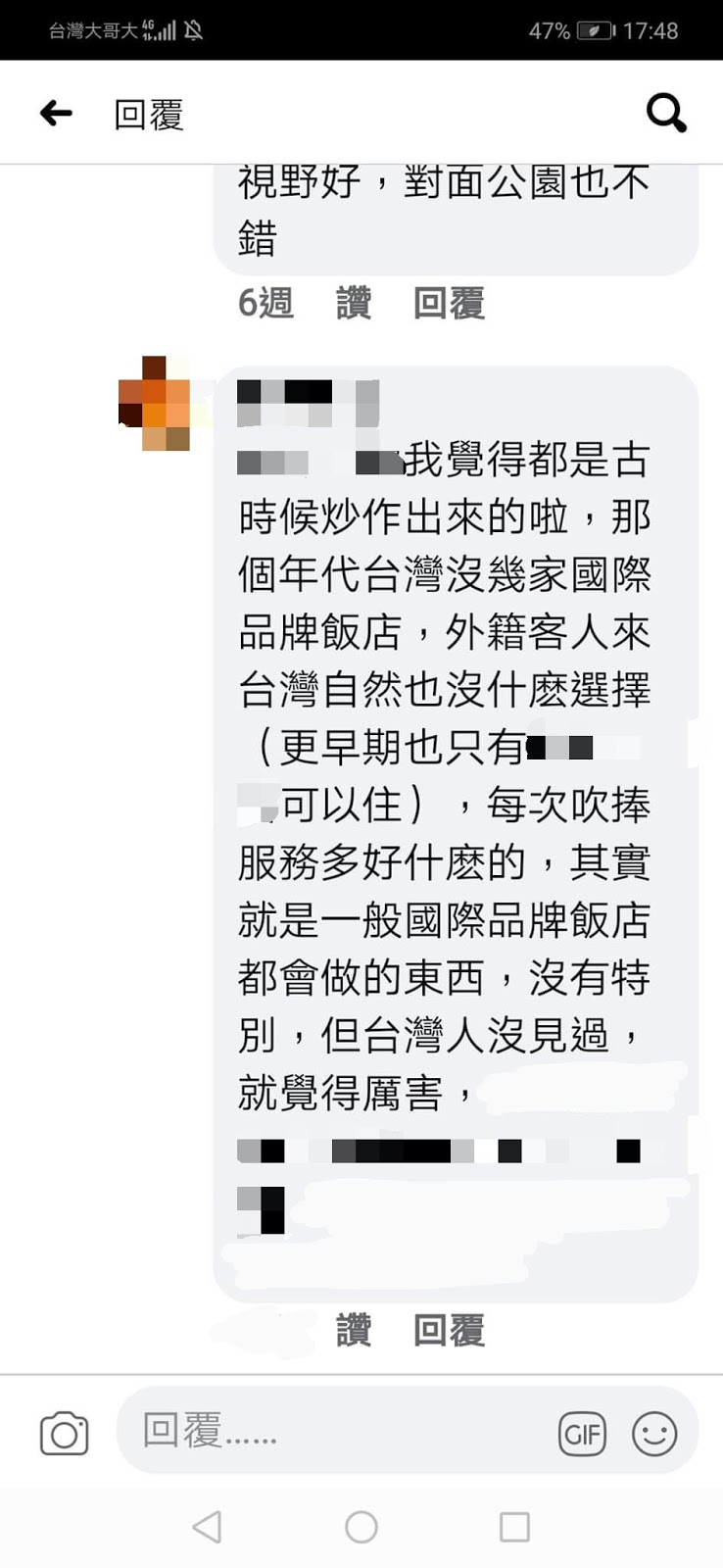Image resolution: width=723 pixels, height=1568 pixels.
Task: Go to home via system circle button
Action: pos(361,1527)
